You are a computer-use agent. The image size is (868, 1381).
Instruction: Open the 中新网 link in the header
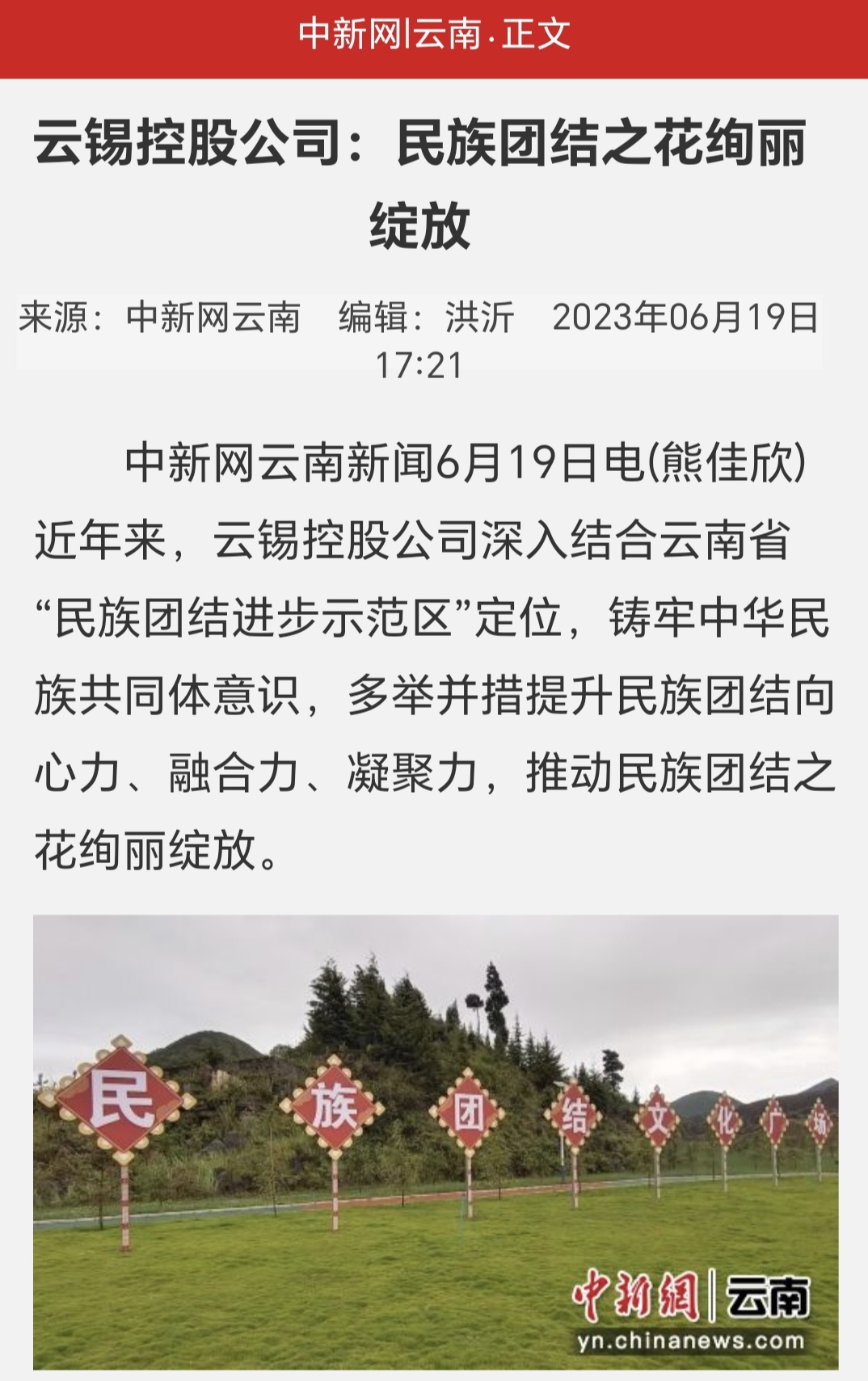click(x=349, y=34)
